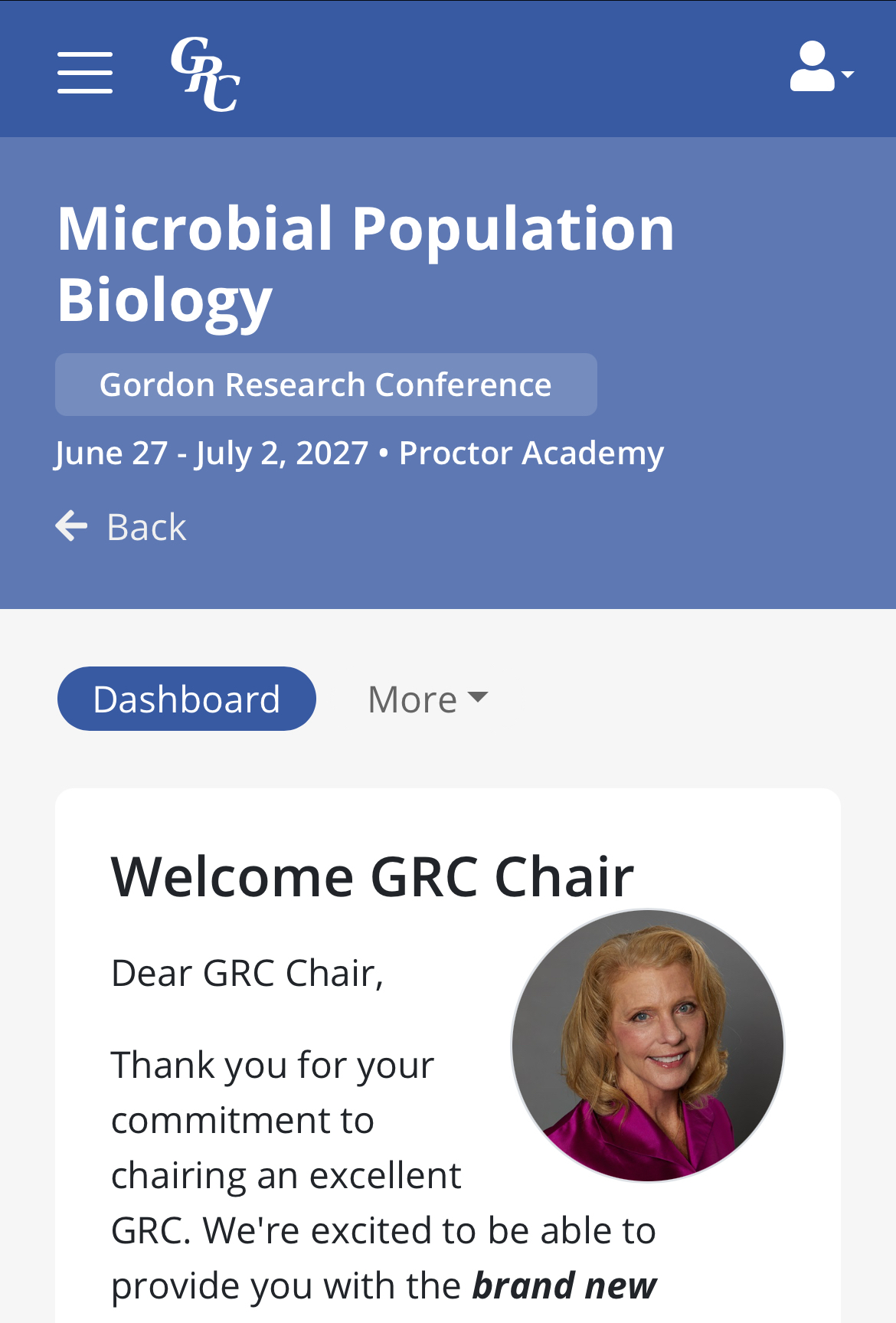Tap the GRC logo to go home
Screen dimensions: 896x1323
205,74
